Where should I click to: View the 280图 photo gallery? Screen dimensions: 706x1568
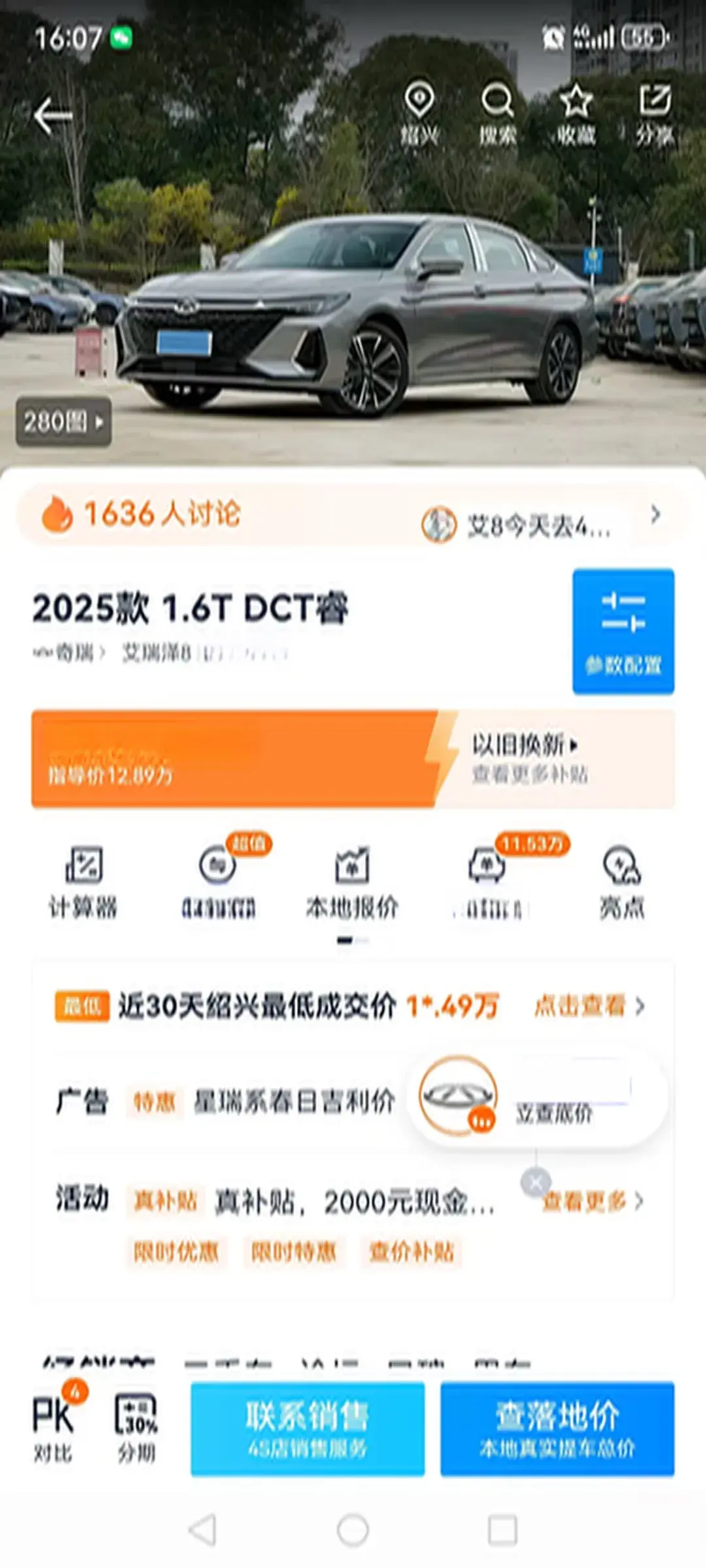click(x=63, y=421)
